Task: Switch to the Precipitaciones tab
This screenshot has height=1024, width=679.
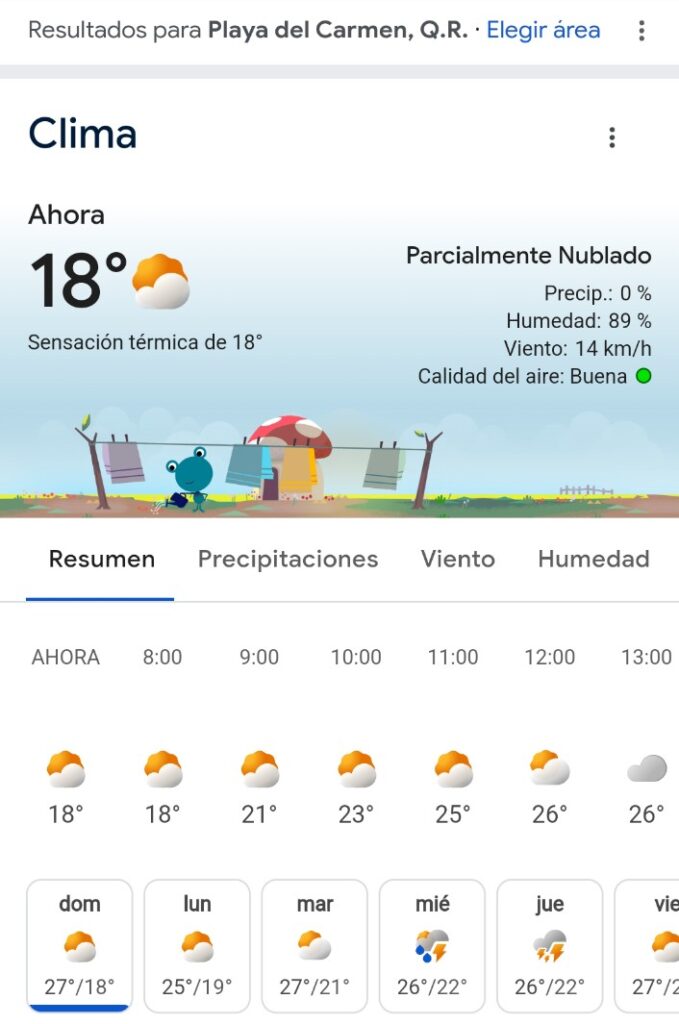Action: (x=288, y=559)
